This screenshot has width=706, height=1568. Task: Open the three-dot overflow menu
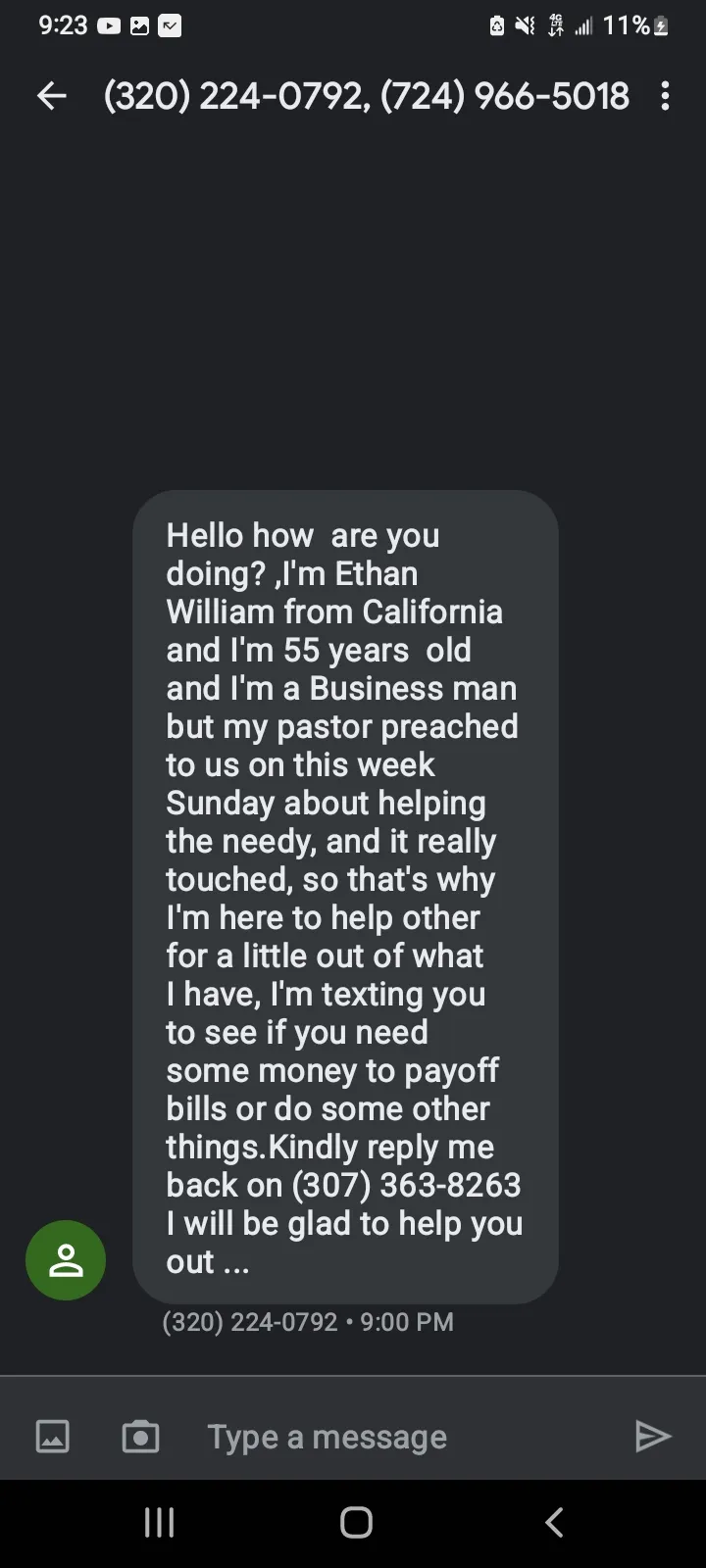[x=665, y=96]
